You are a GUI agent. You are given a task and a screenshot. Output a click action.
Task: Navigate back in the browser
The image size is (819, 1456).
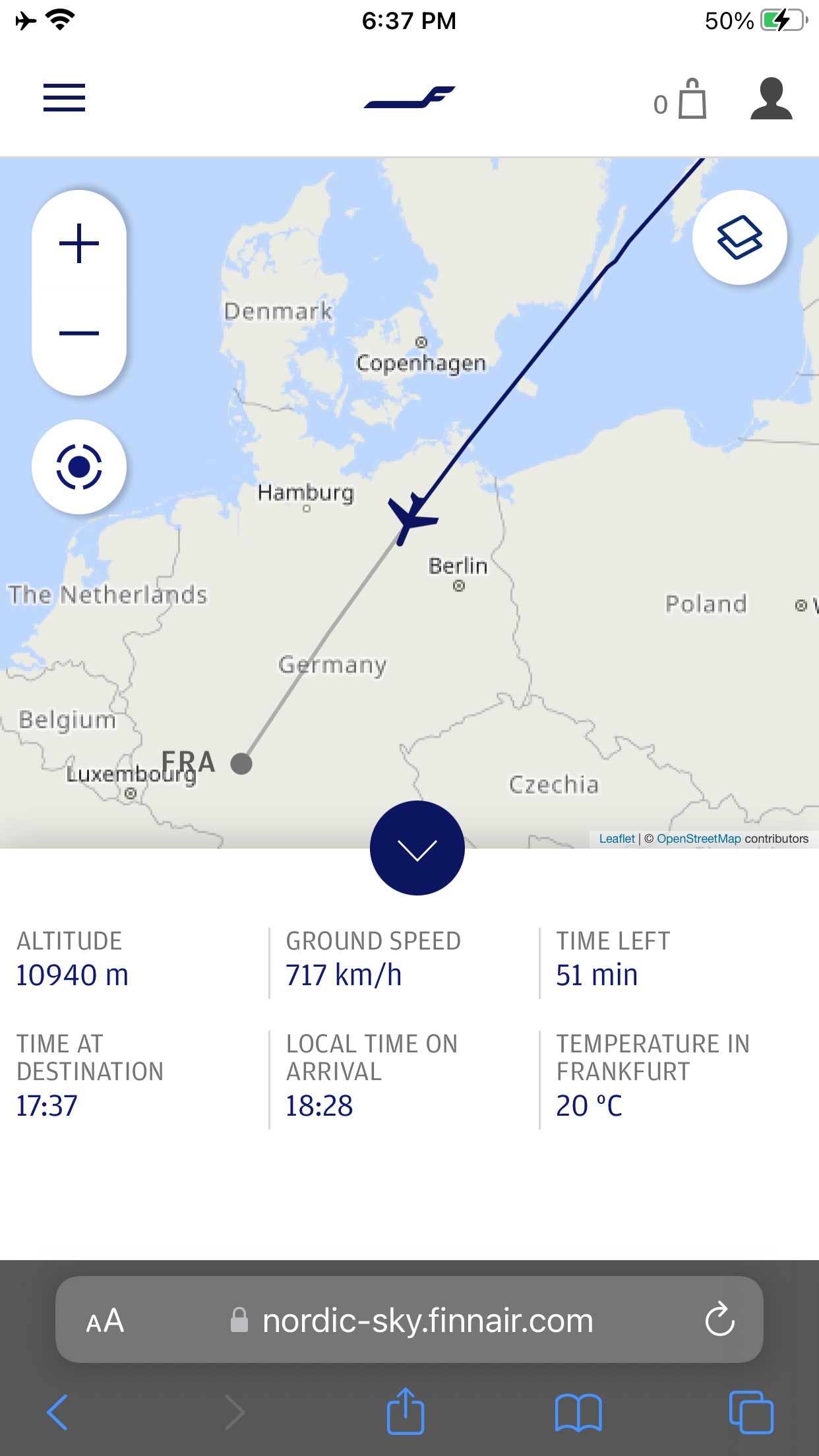(x=57, y=1410)
